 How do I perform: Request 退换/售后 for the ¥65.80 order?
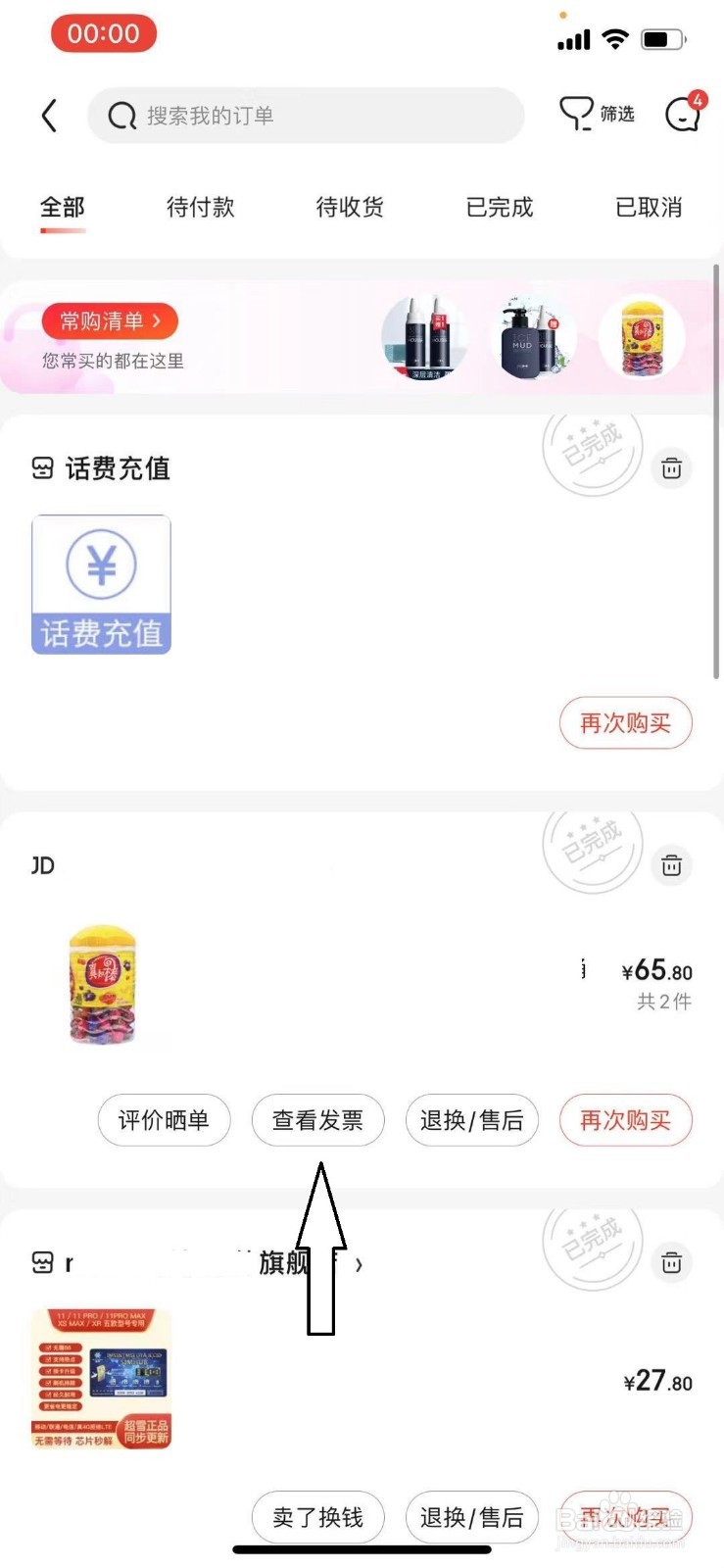[471, 1120]
